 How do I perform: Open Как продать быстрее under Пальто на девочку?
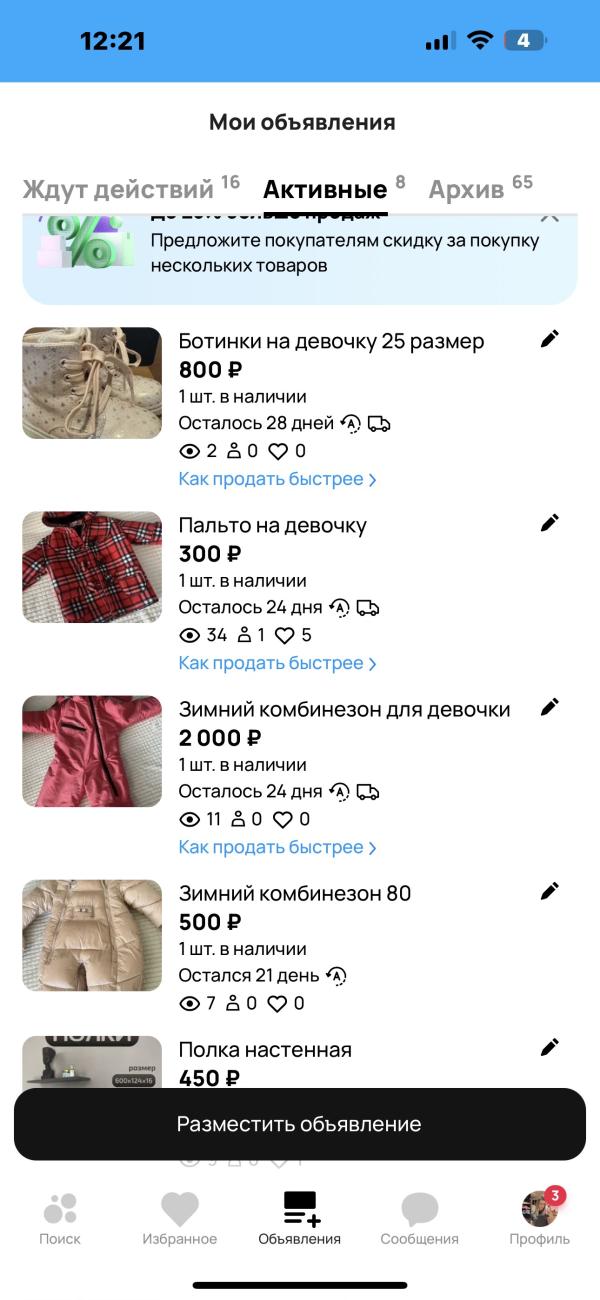pos(277,663)
